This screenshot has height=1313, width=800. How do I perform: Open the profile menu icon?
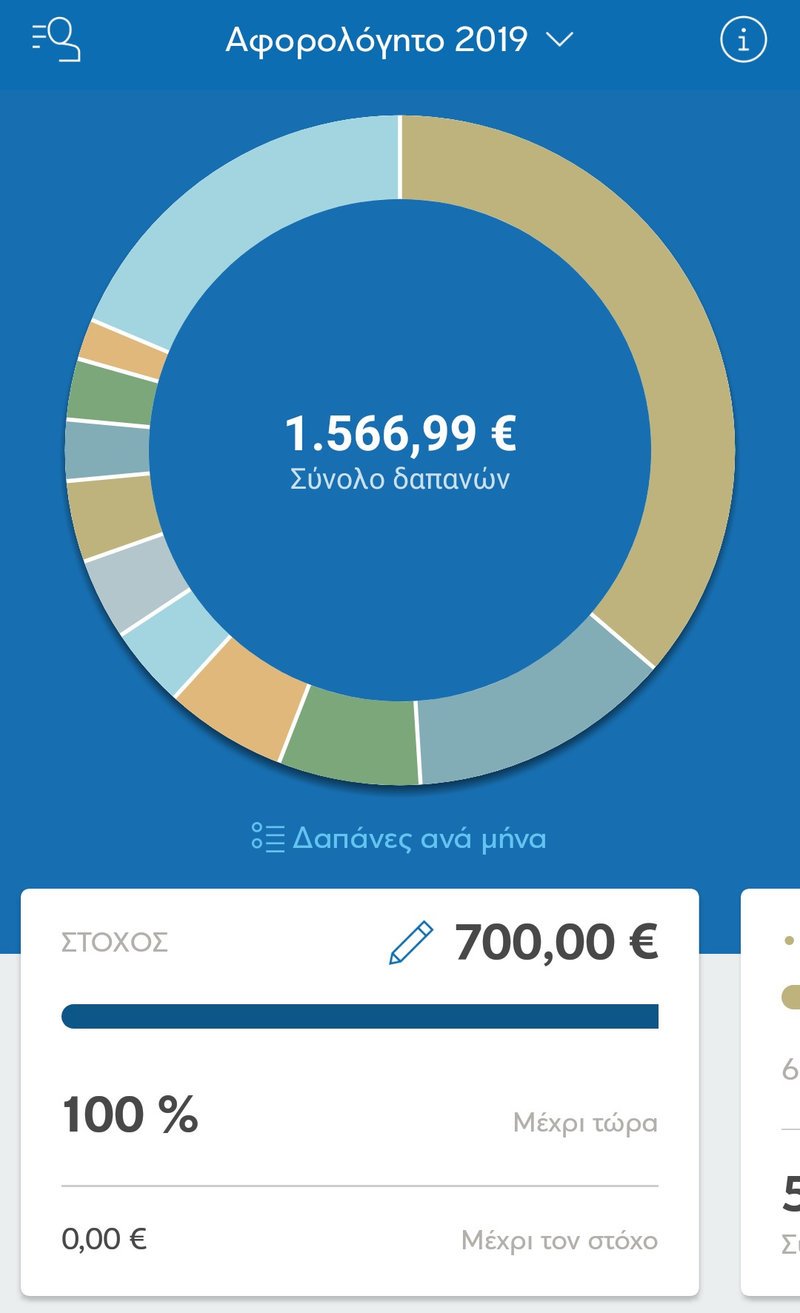56,41
